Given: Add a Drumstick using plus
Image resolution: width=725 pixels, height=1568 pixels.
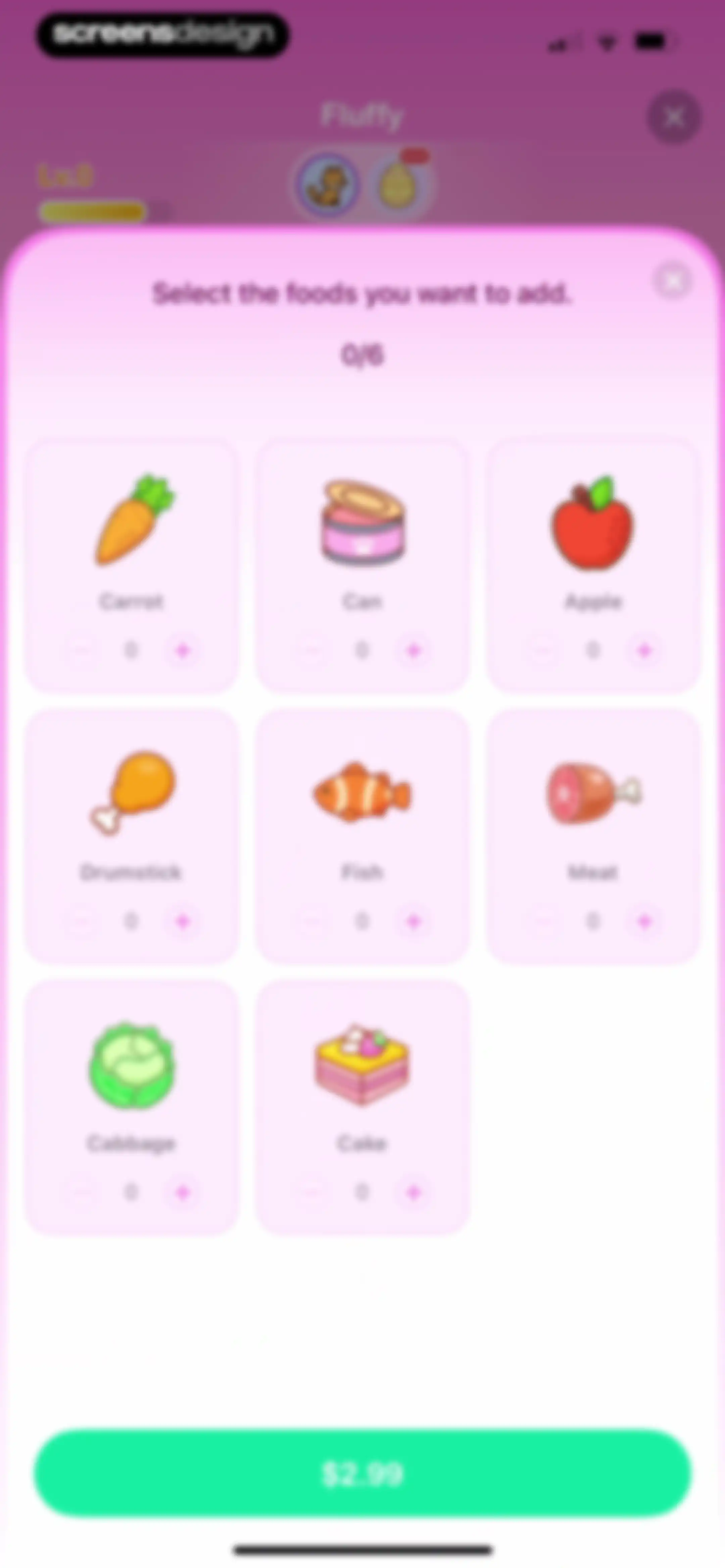Looking at the screenshot, I should point(183,922).
